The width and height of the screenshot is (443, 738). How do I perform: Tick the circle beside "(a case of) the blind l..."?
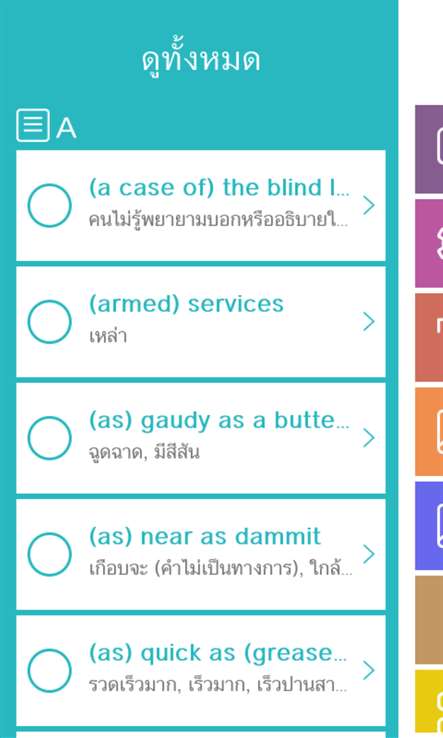(x=49, y=206)
